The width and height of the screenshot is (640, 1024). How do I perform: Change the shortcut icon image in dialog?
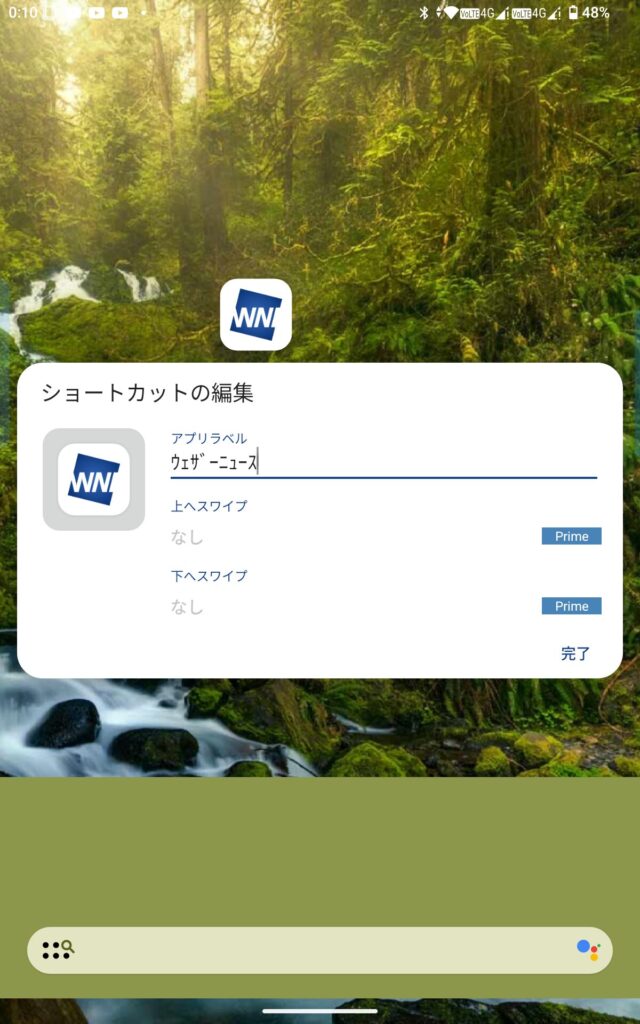(x=94, y=480)
